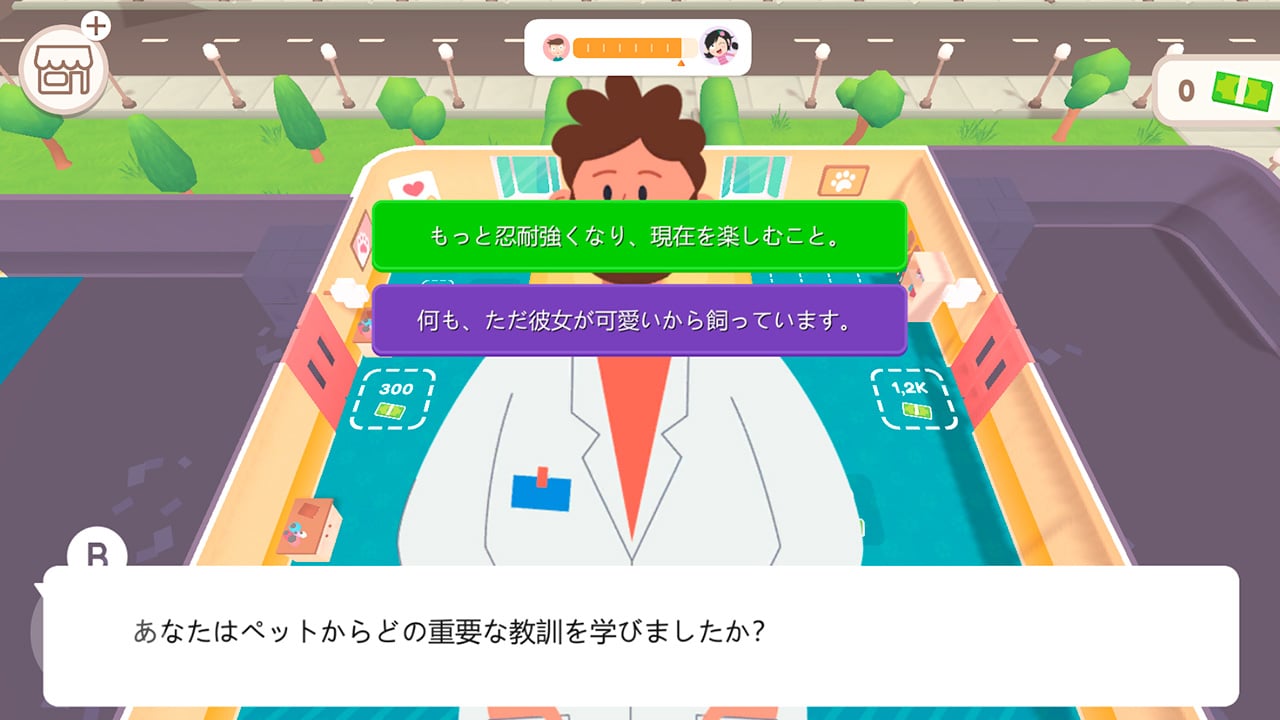Select the purple answer about her being cute
The image size is (1280, 720).
click(x=639, y=321)
